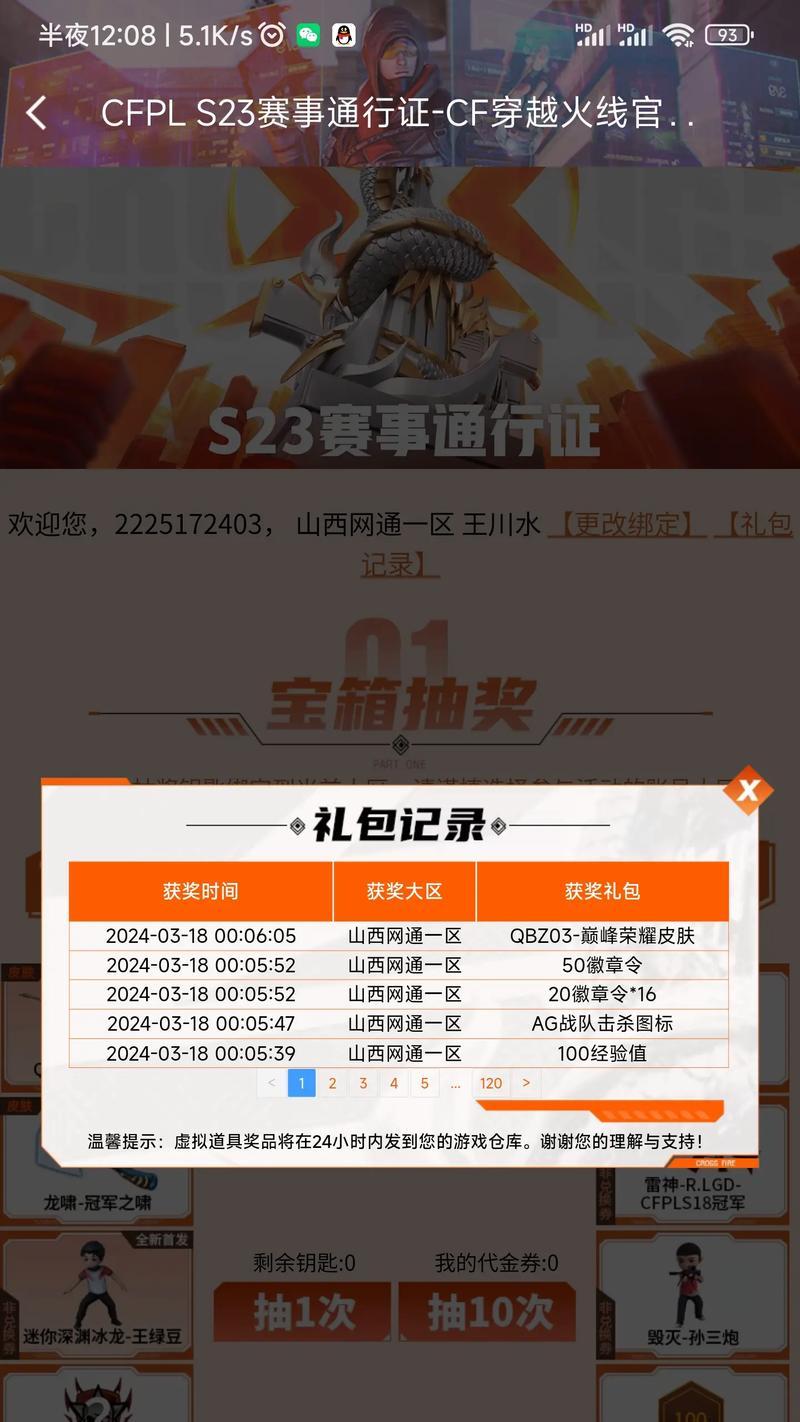Jump to last page 120

coord(490,1083)
